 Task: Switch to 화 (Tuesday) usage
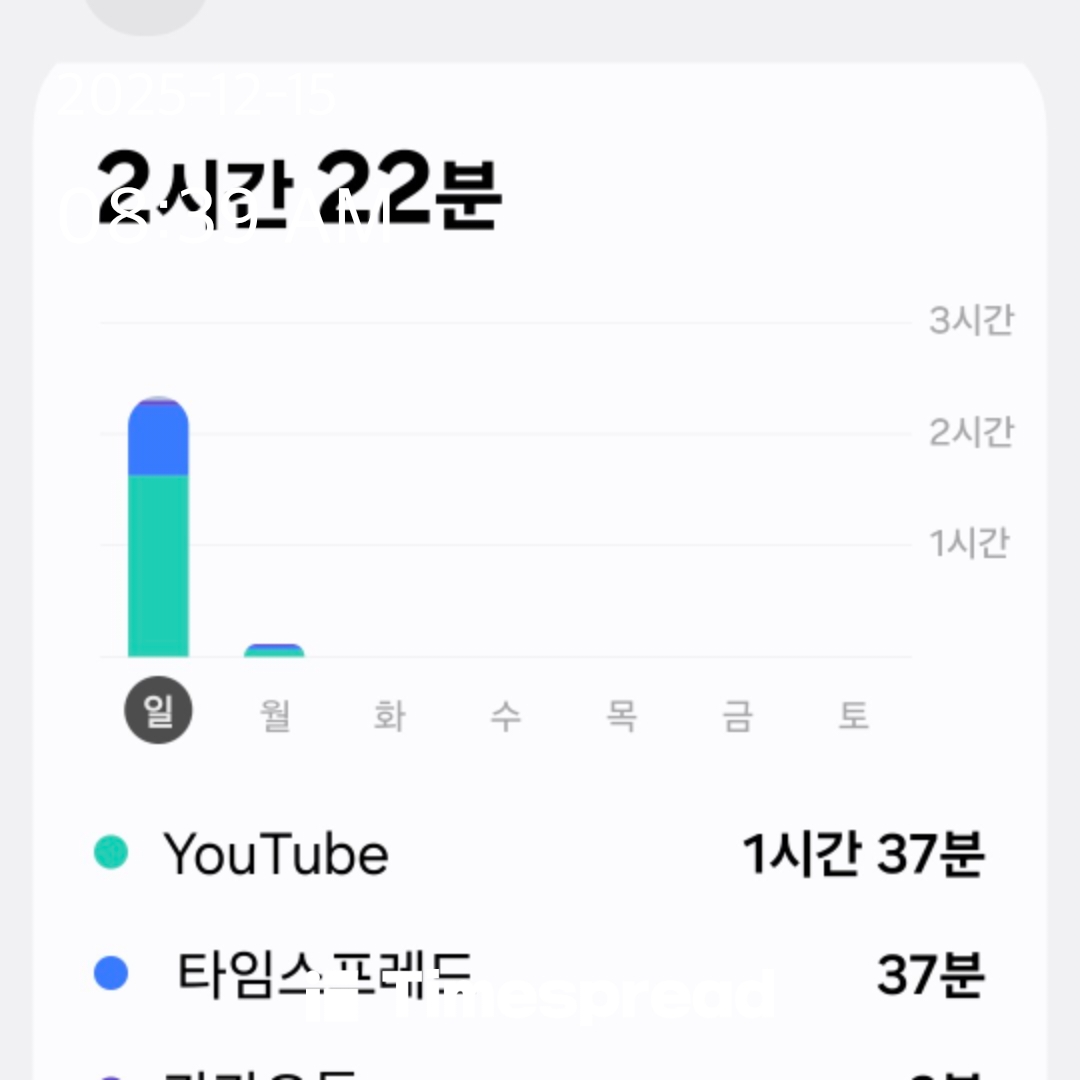click(x=390, y=715)
